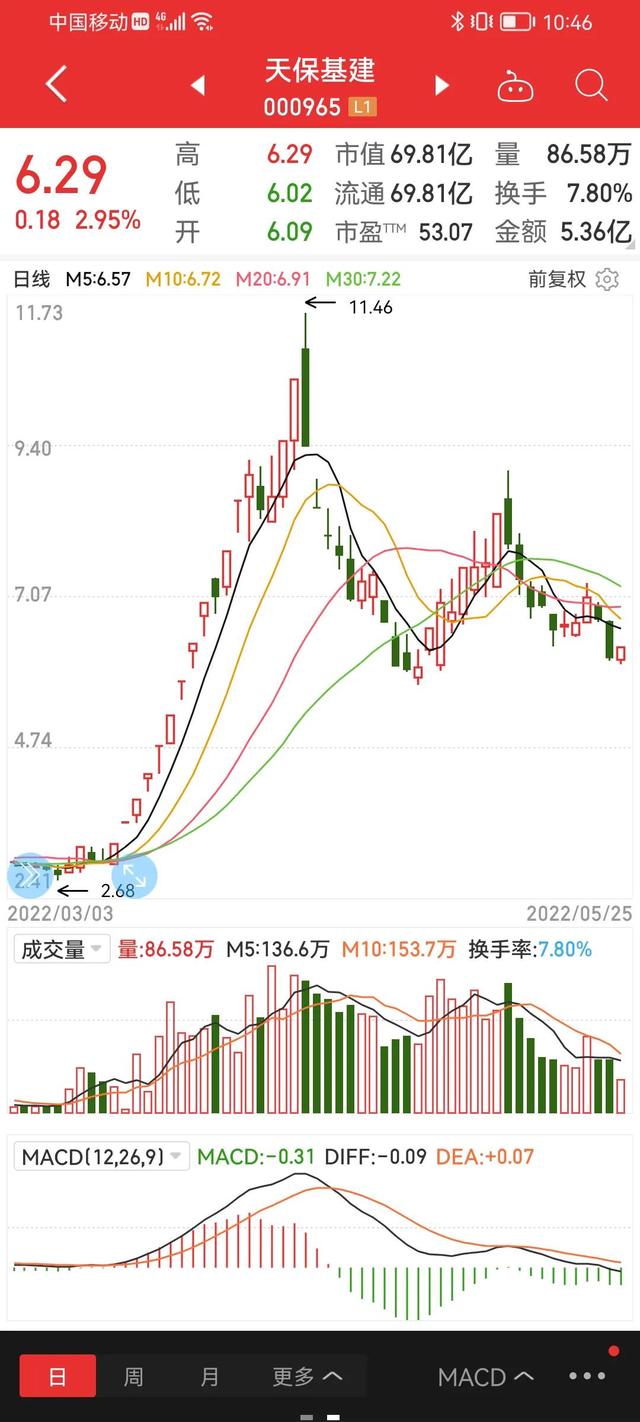640x1422 pixels.
Task: Switch to the next stock
Action: 441,86
